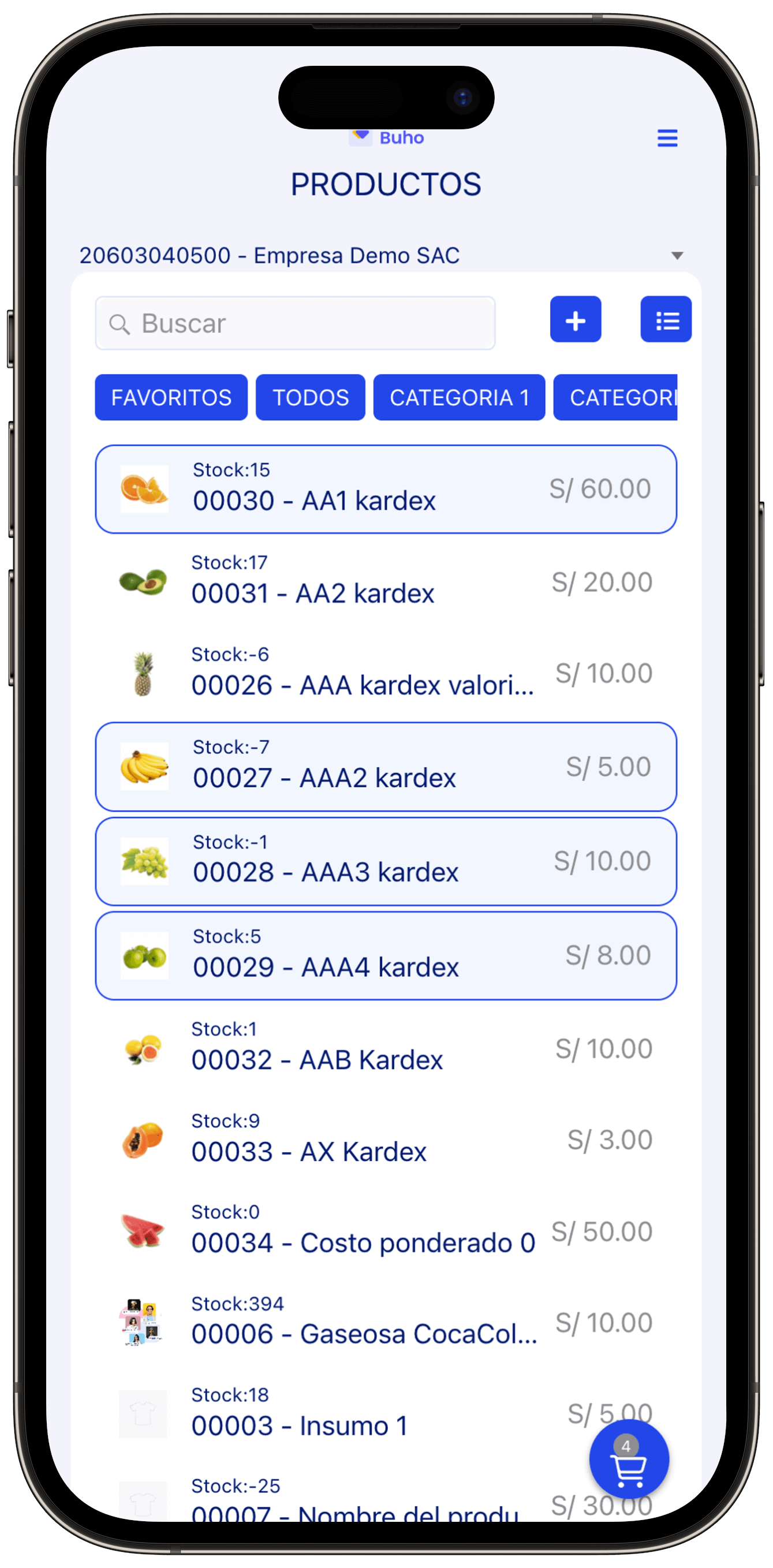773x1568 pixels.
Task: Open the shopping cart with 4 items
Action: [629, 1459]
